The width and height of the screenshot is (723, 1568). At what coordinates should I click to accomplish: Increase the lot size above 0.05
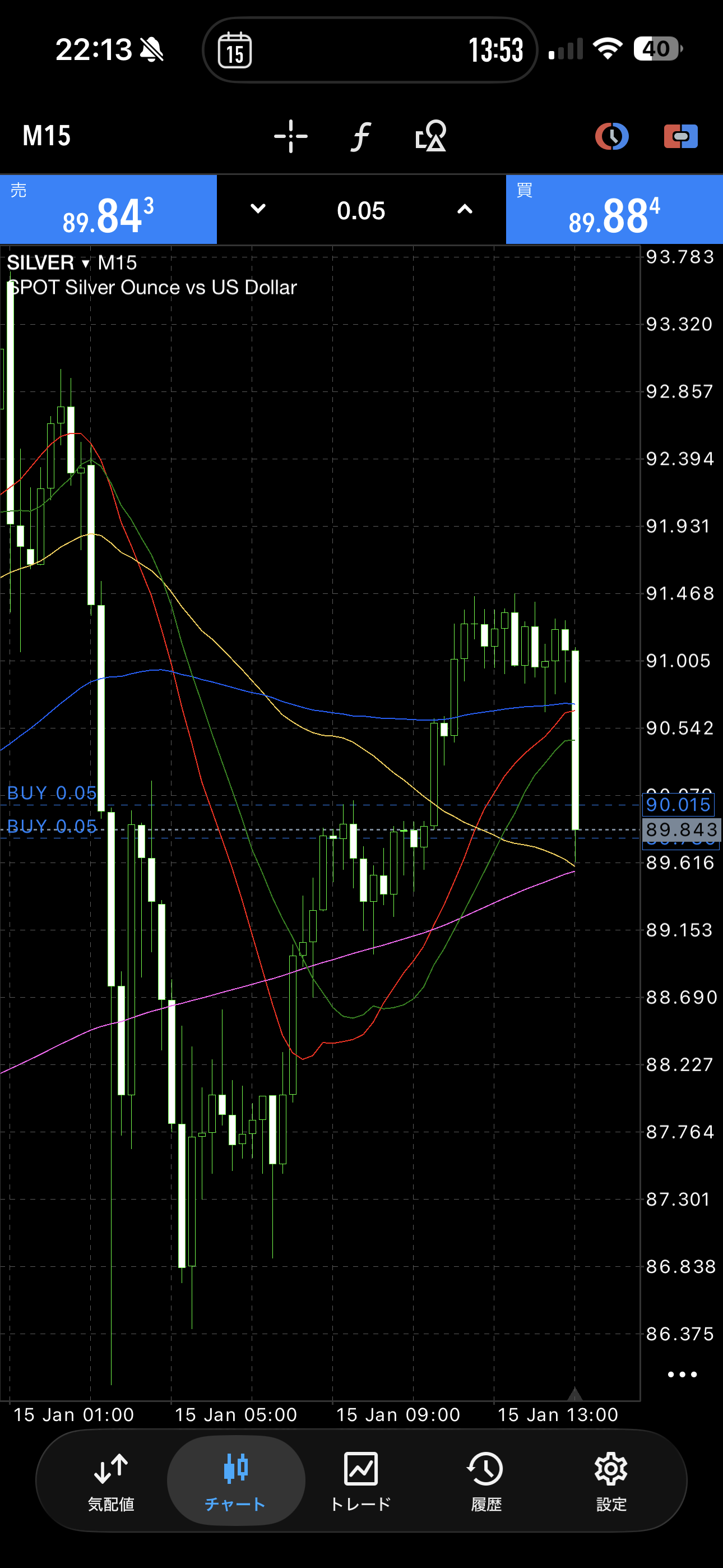pos(465,209)
